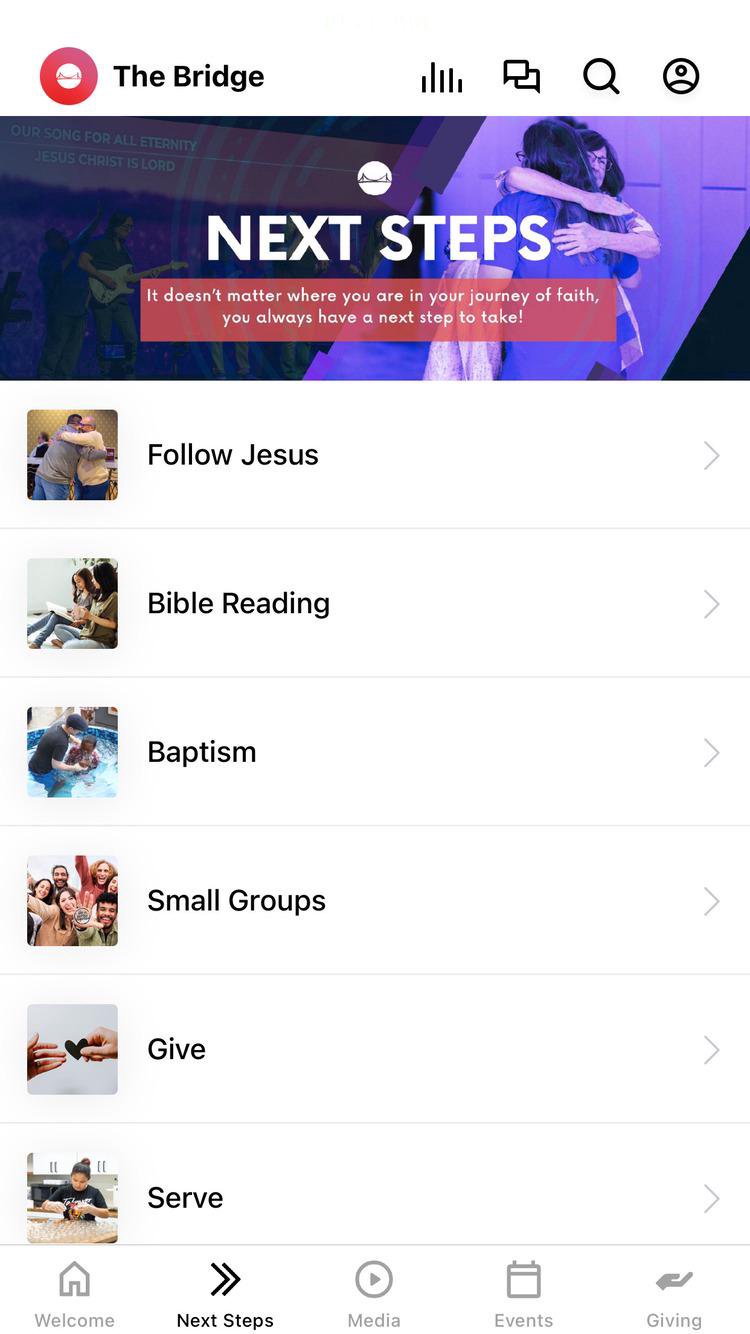Tap the search magnifier icon

(x=601, y=77)
